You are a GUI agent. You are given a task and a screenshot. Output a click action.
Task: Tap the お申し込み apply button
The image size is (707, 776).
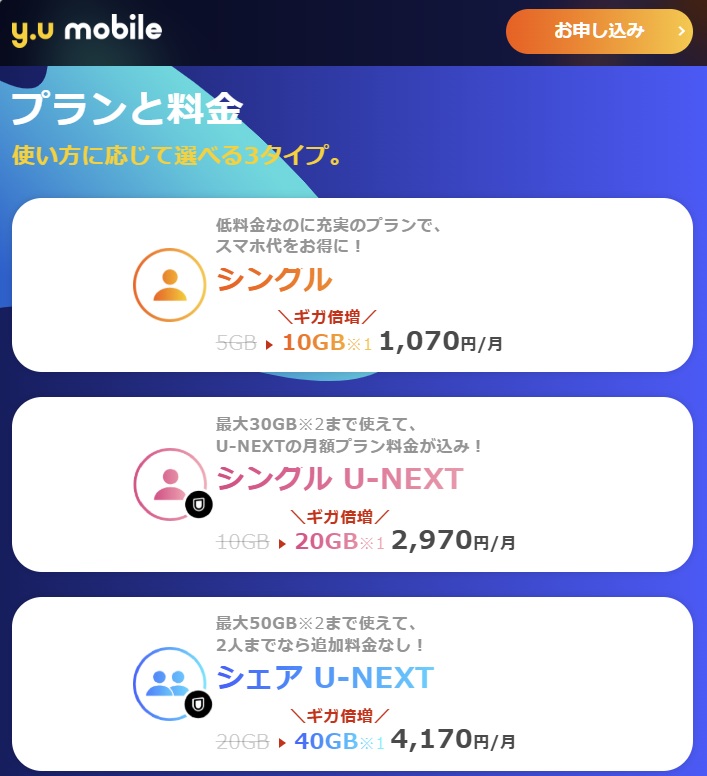[598, 31]
